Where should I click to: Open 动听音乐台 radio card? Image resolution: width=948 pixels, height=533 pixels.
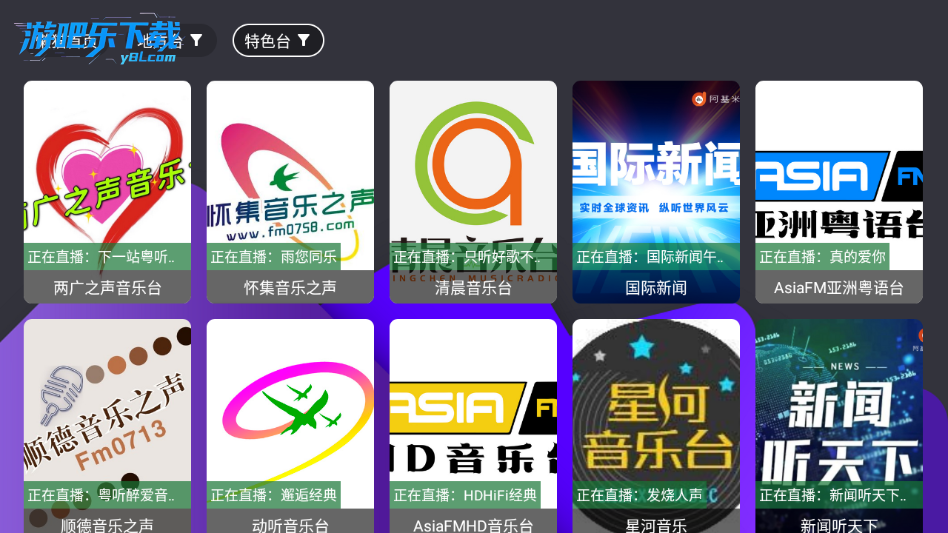click(290, 427)
